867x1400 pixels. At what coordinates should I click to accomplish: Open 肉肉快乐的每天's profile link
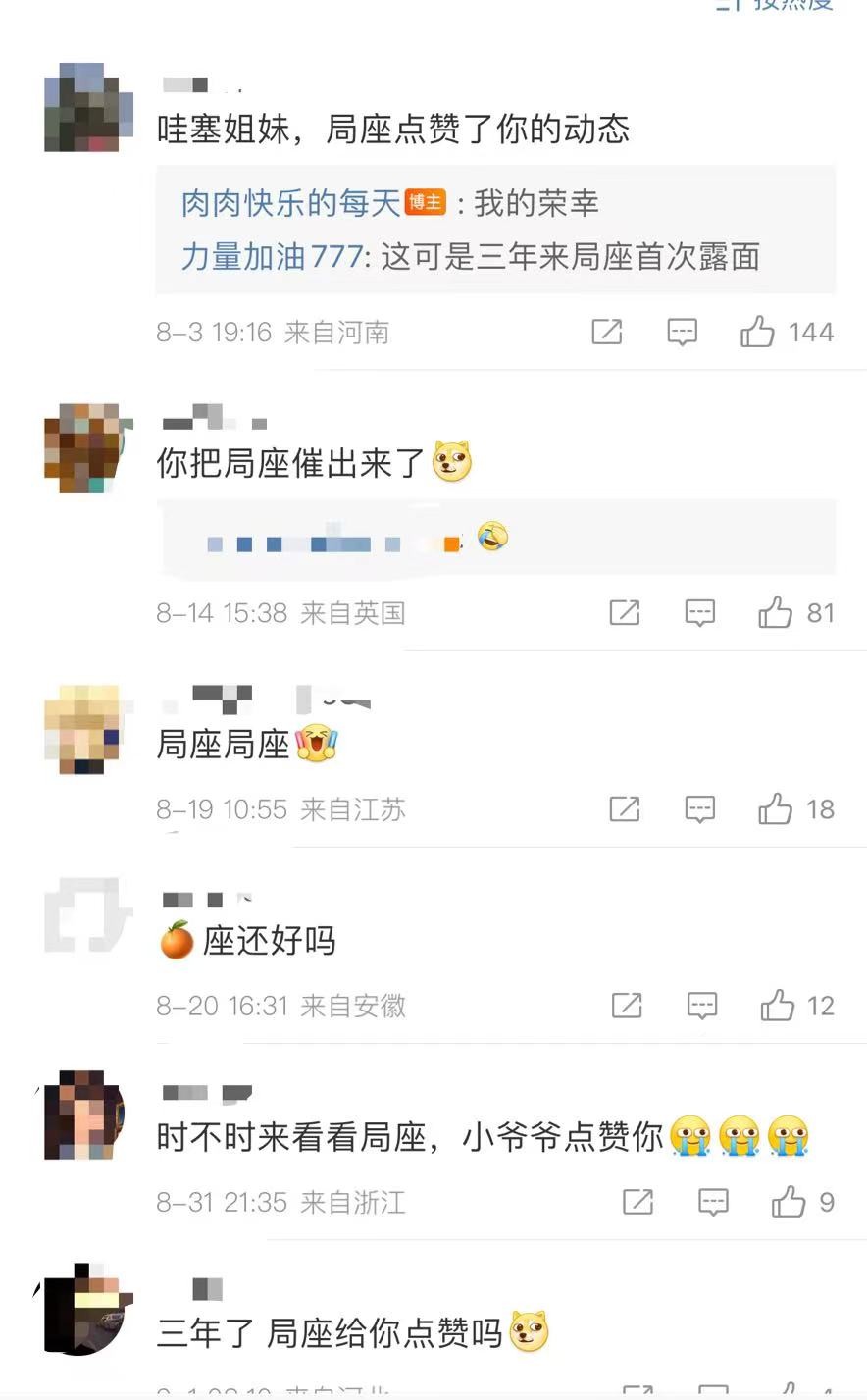[x=291, y=203]
